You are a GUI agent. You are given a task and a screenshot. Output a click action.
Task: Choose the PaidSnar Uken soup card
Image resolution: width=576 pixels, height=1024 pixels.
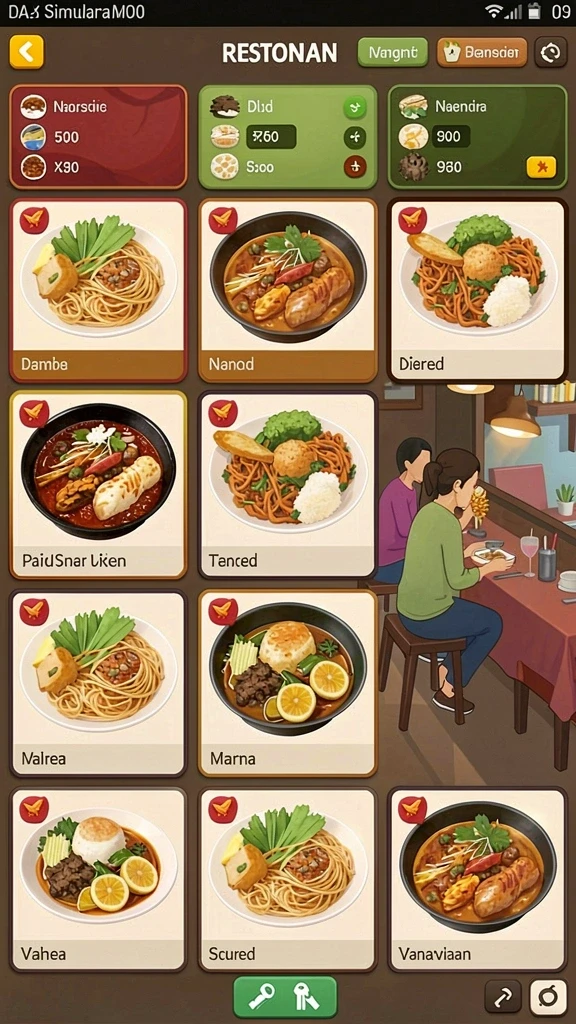click(x=99, y=485)
